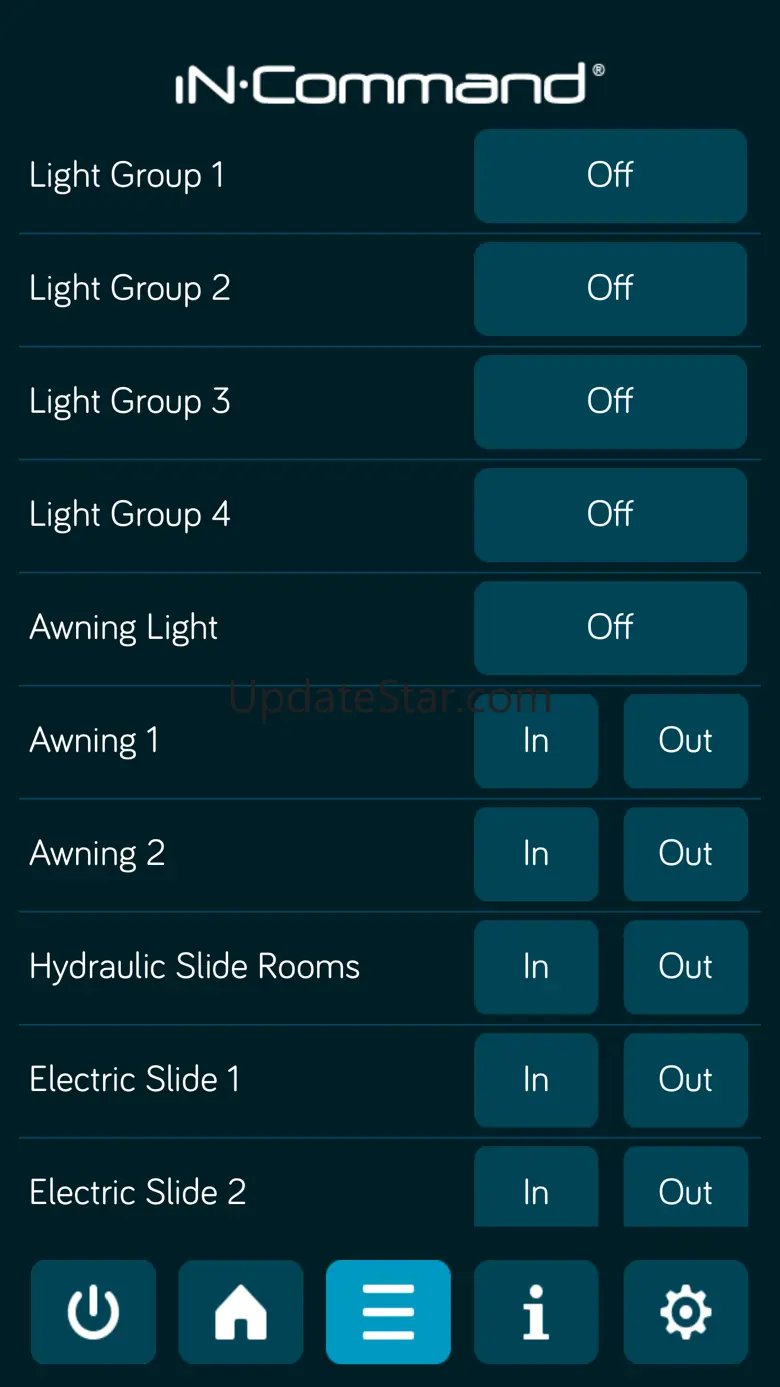
Task: Tap Out for Electric Slide 2
Action: (x=686, y=1187)
